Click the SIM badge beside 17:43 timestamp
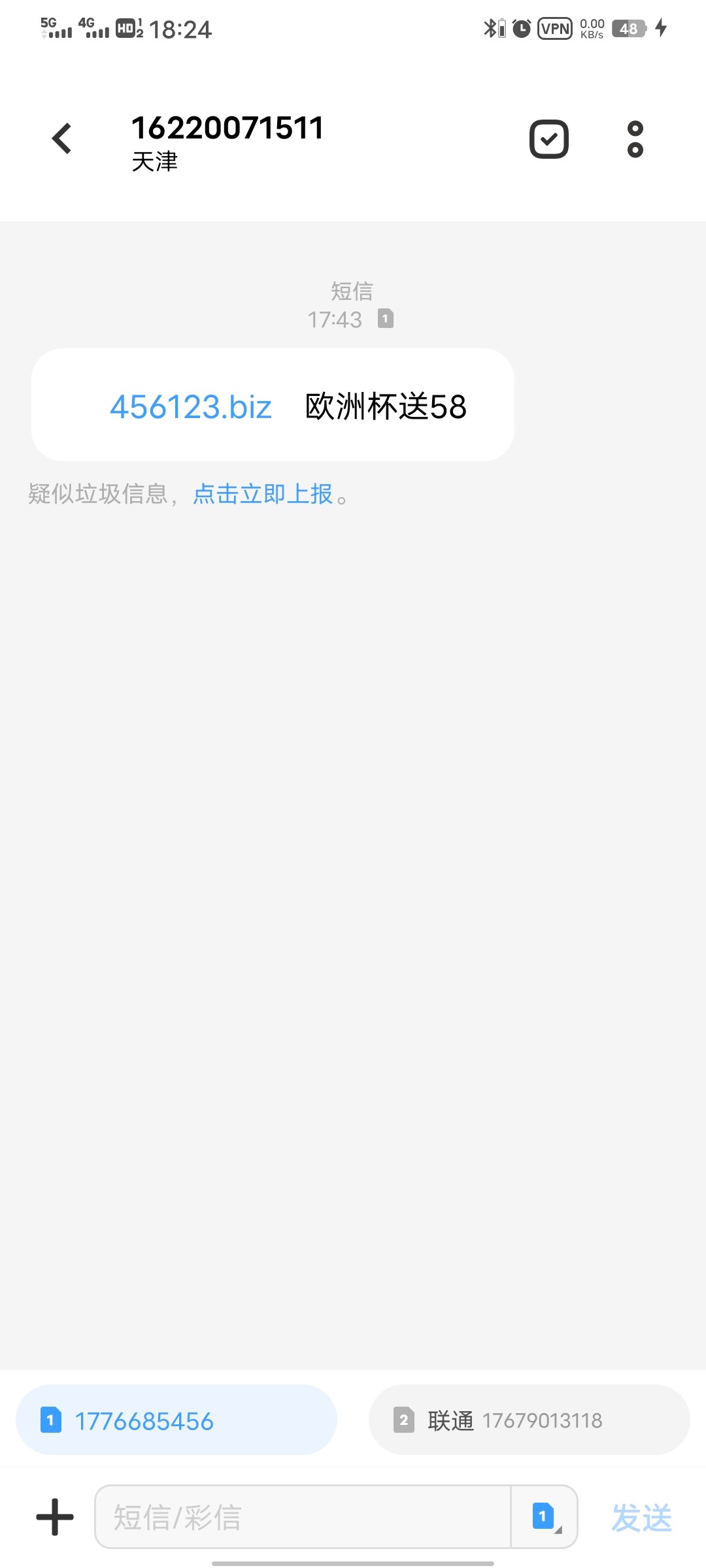 (x=385, y=319)
